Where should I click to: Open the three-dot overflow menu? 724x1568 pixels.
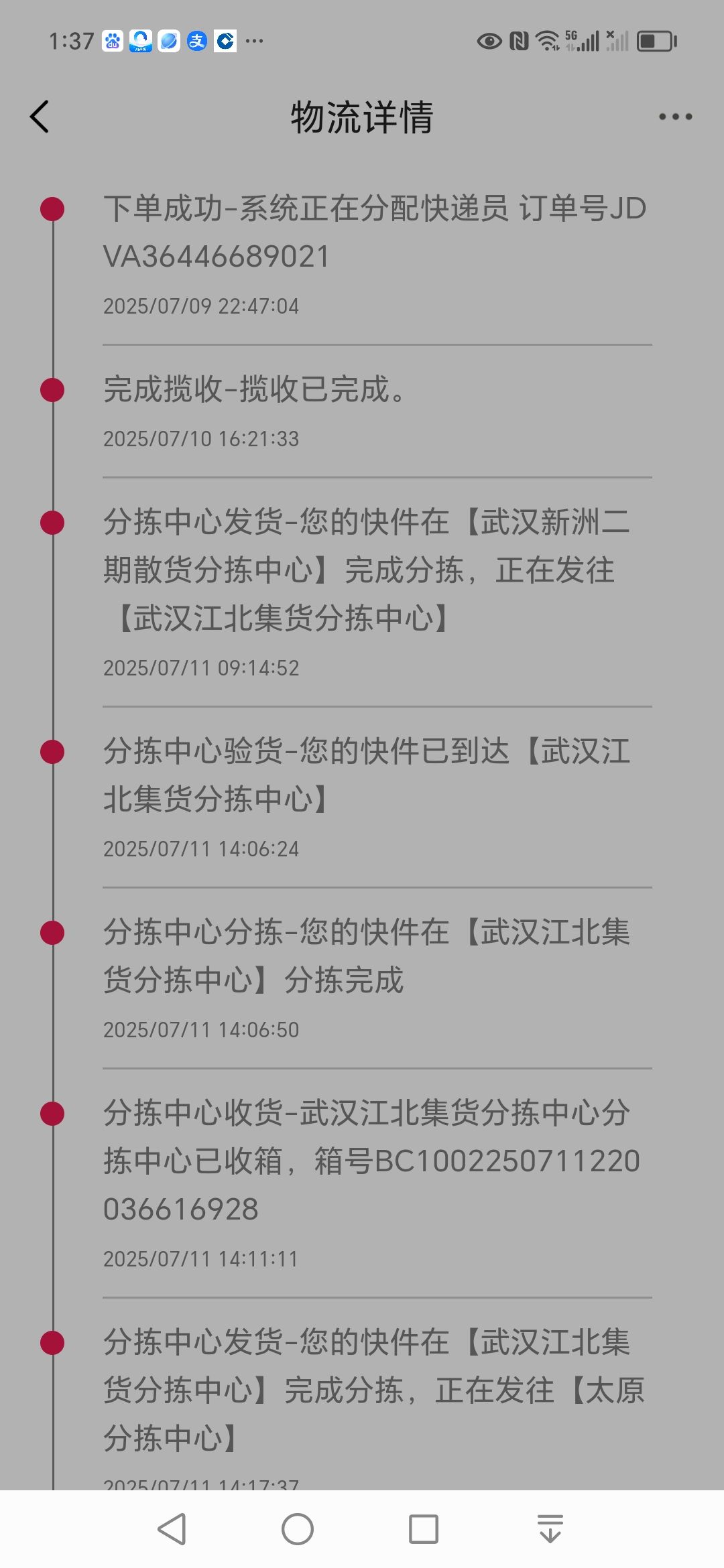675,117
